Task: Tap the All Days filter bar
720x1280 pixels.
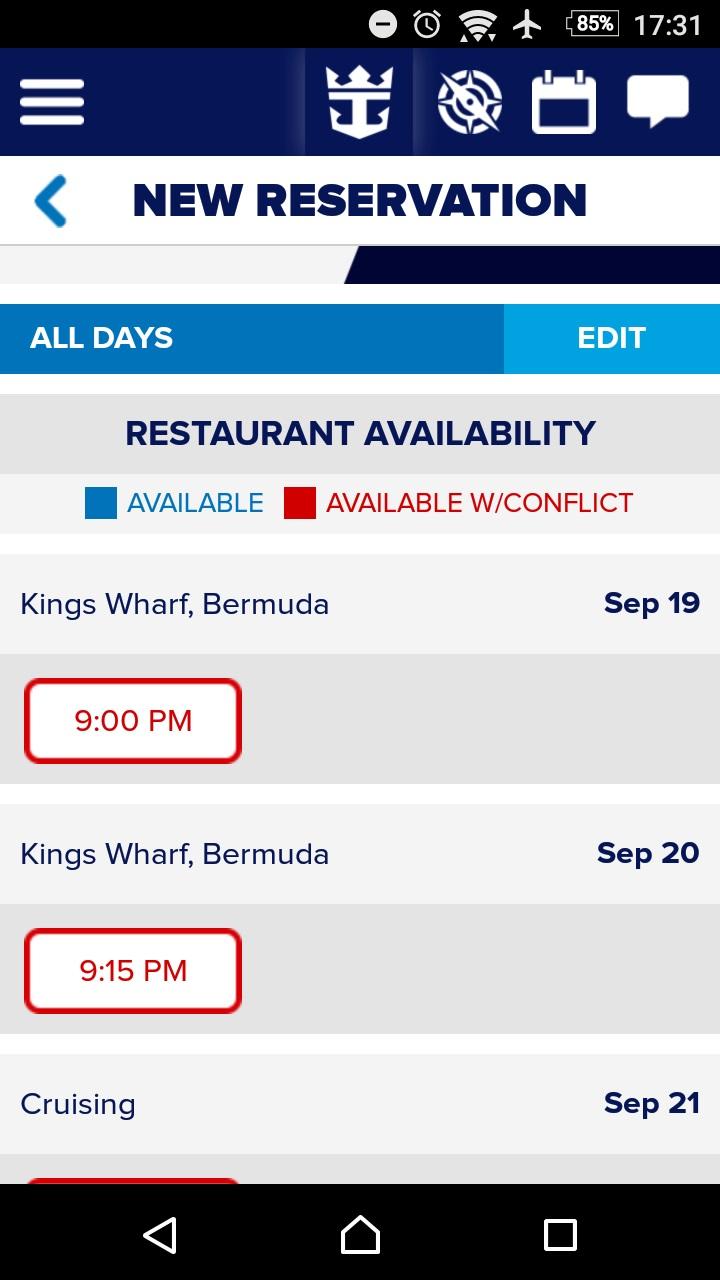Action: [250, 338]
